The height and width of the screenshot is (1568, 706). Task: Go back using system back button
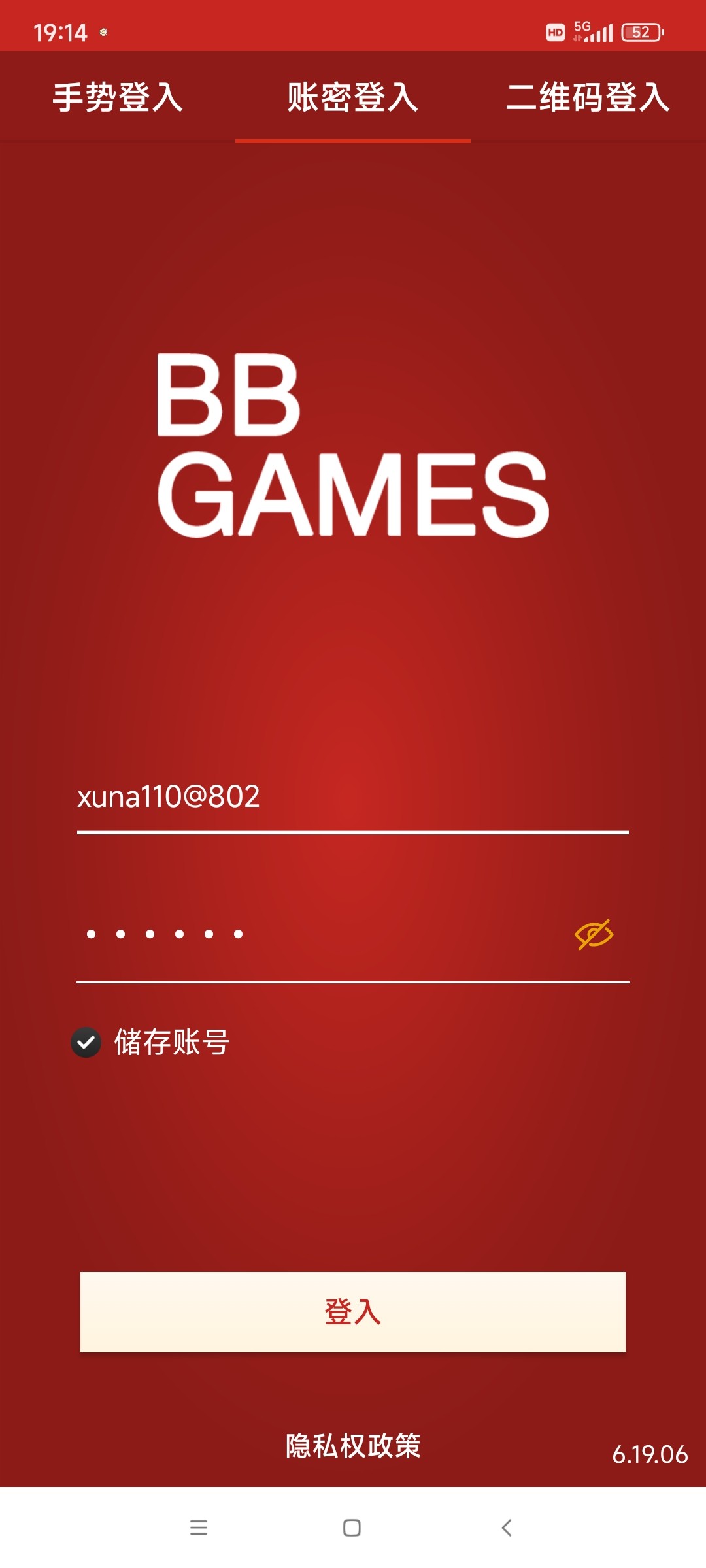[507, 1527]
